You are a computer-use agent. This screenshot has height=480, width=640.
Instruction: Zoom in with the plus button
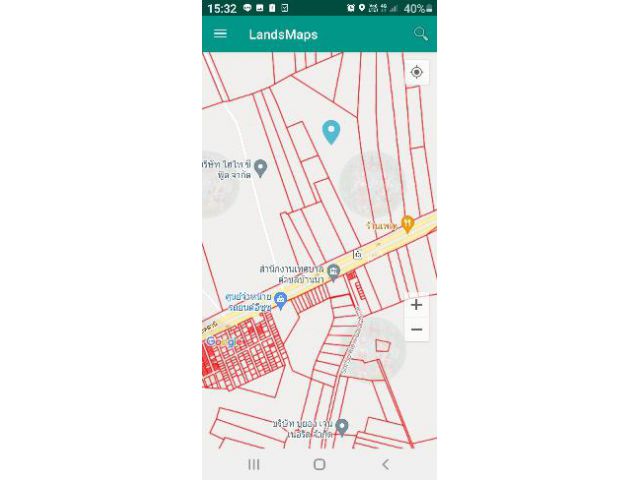coord(417,305)
